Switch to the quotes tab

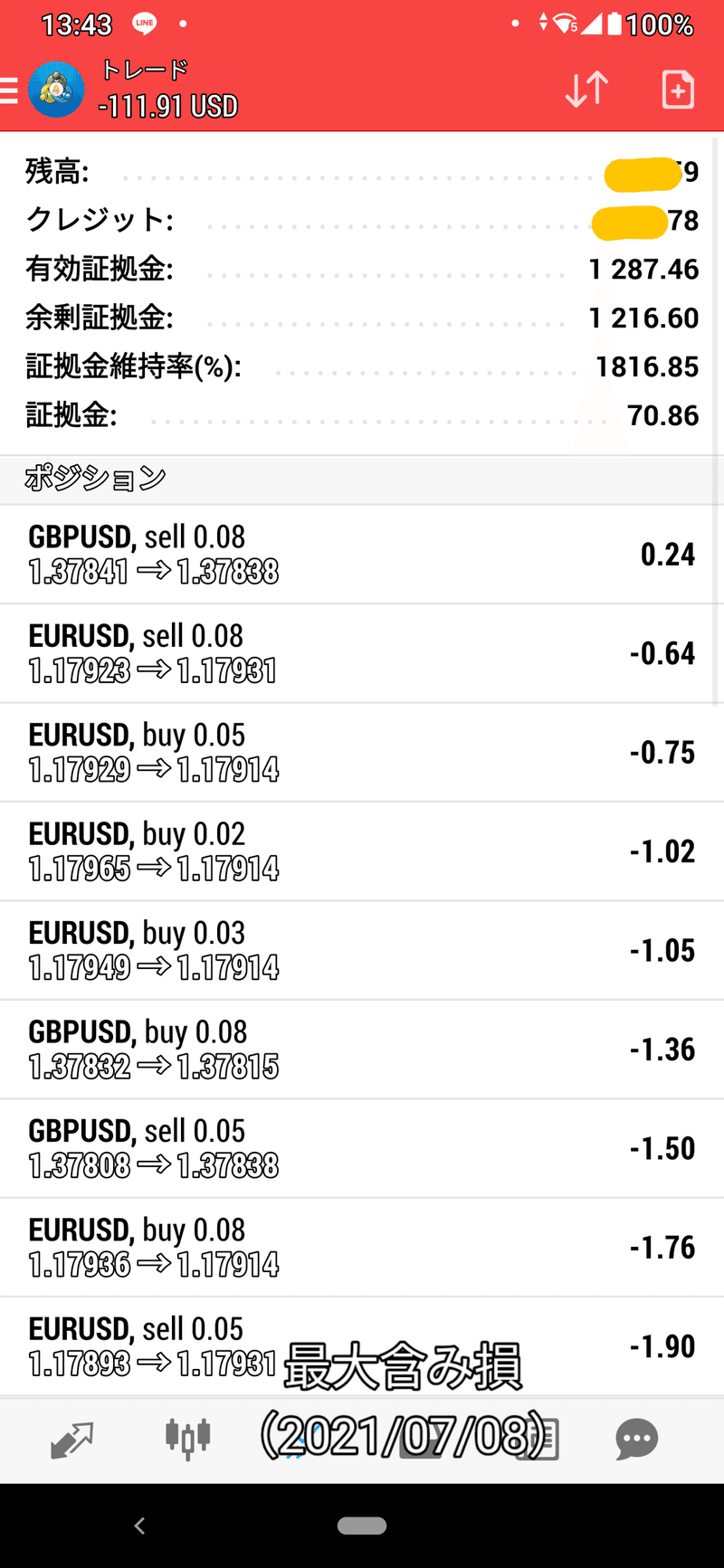(72, 1440)
